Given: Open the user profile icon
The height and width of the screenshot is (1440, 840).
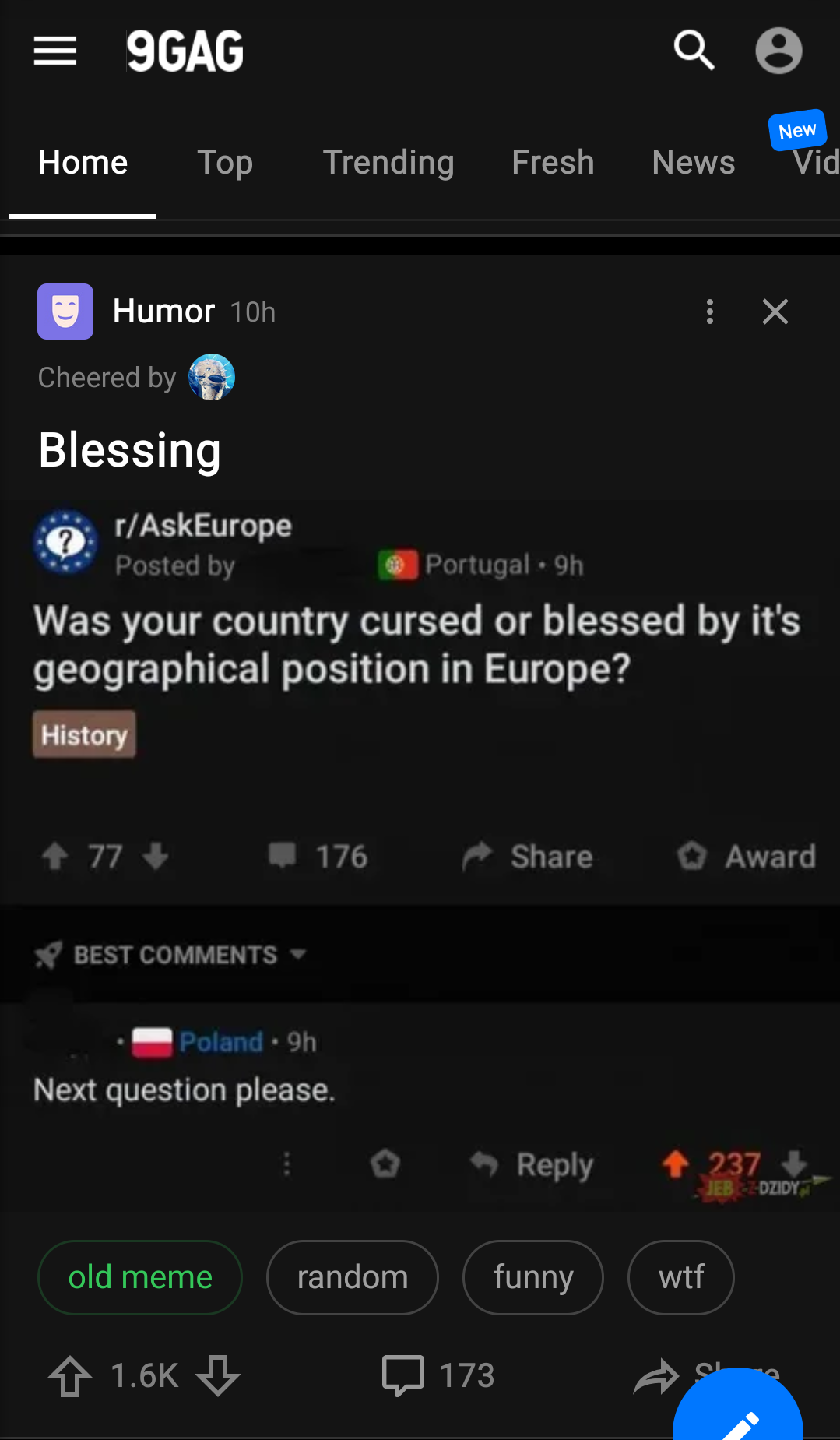Looking at the screenshot, I should (778, 51).
